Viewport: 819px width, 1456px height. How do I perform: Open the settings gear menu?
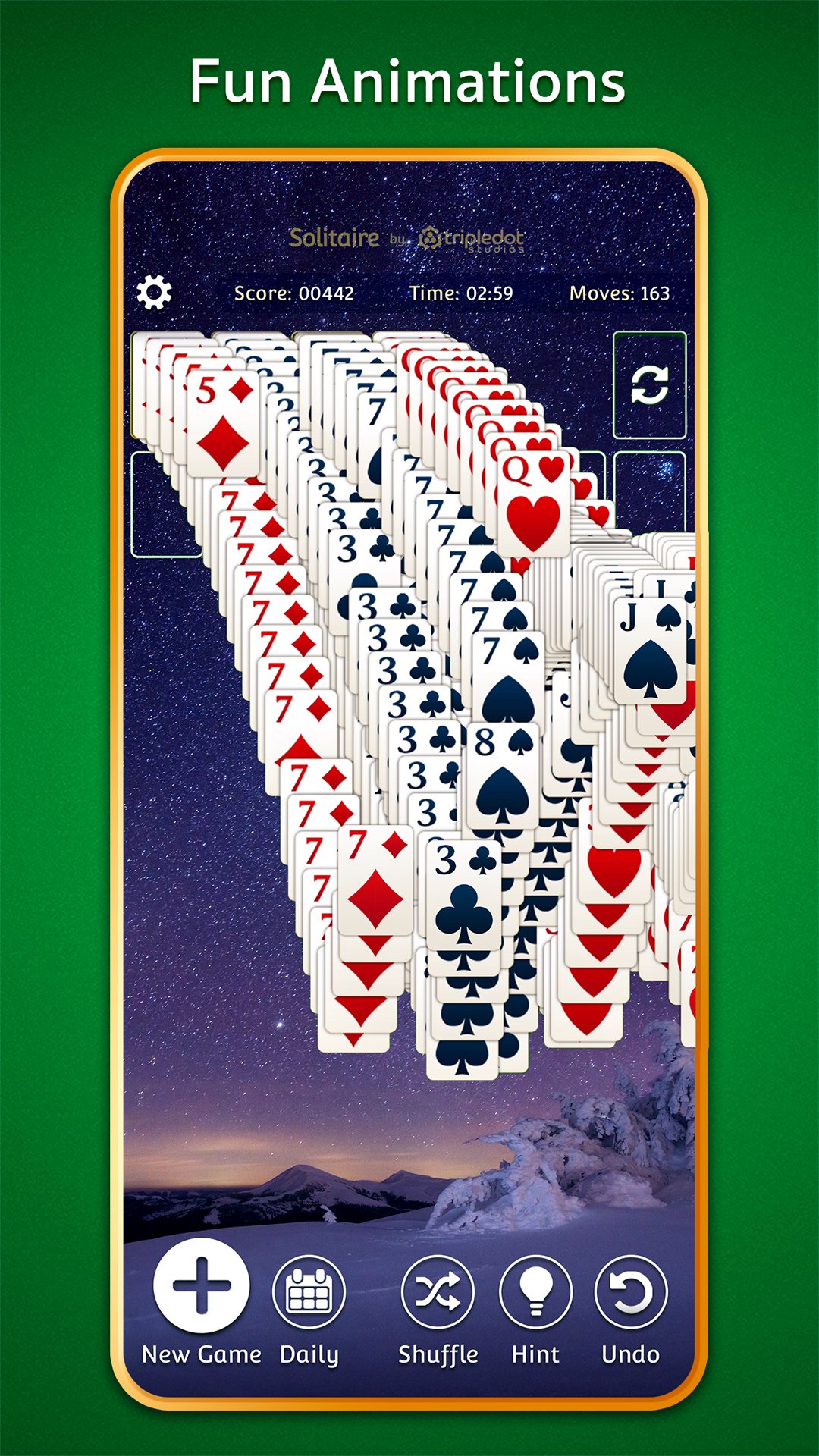click(x=155, y=290)
